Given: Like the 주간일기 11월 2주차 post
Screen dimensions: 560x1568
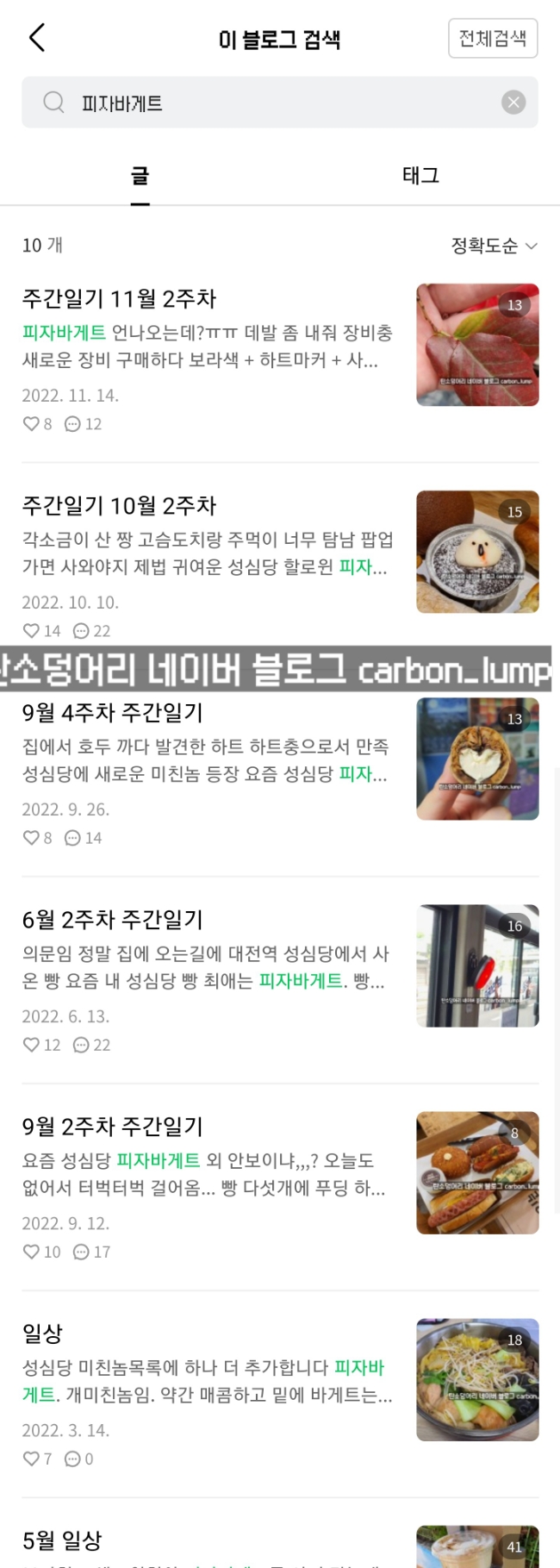Looking at the screenshot, I should (37, 424).
